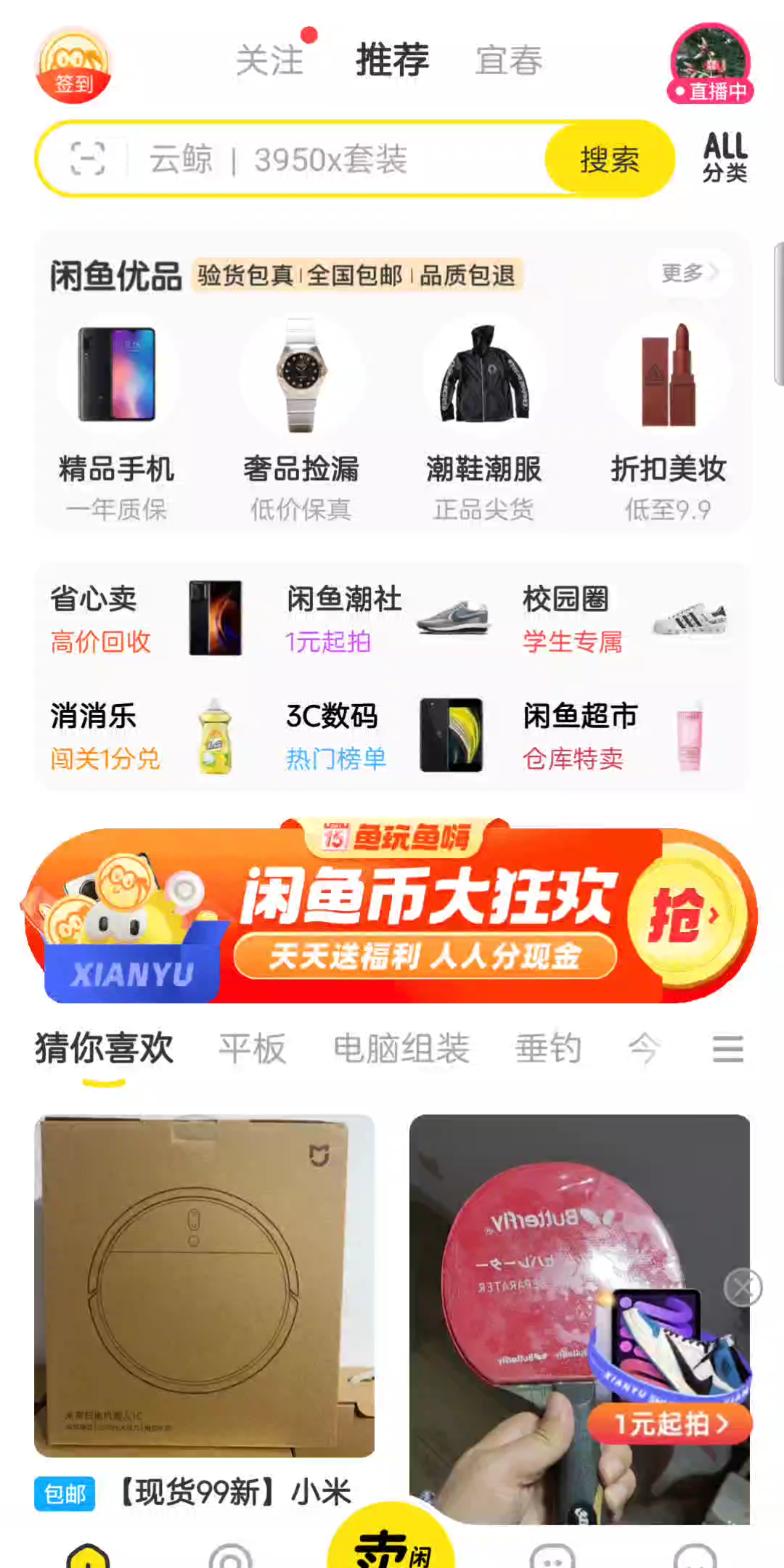
Task: Dismiss the floating 1元起拍 promo
Action: click(x=743, y=1289)
